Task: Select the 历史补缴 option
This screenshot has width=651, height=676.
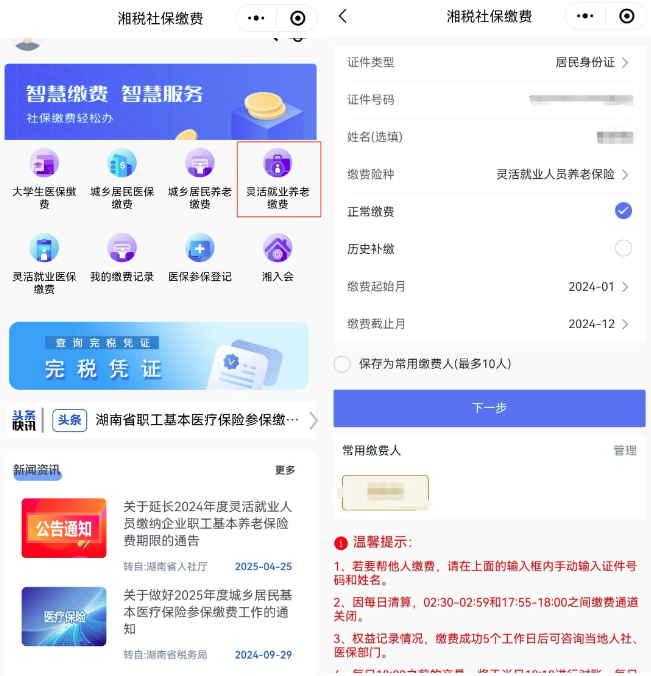Action: click(623, 248)
